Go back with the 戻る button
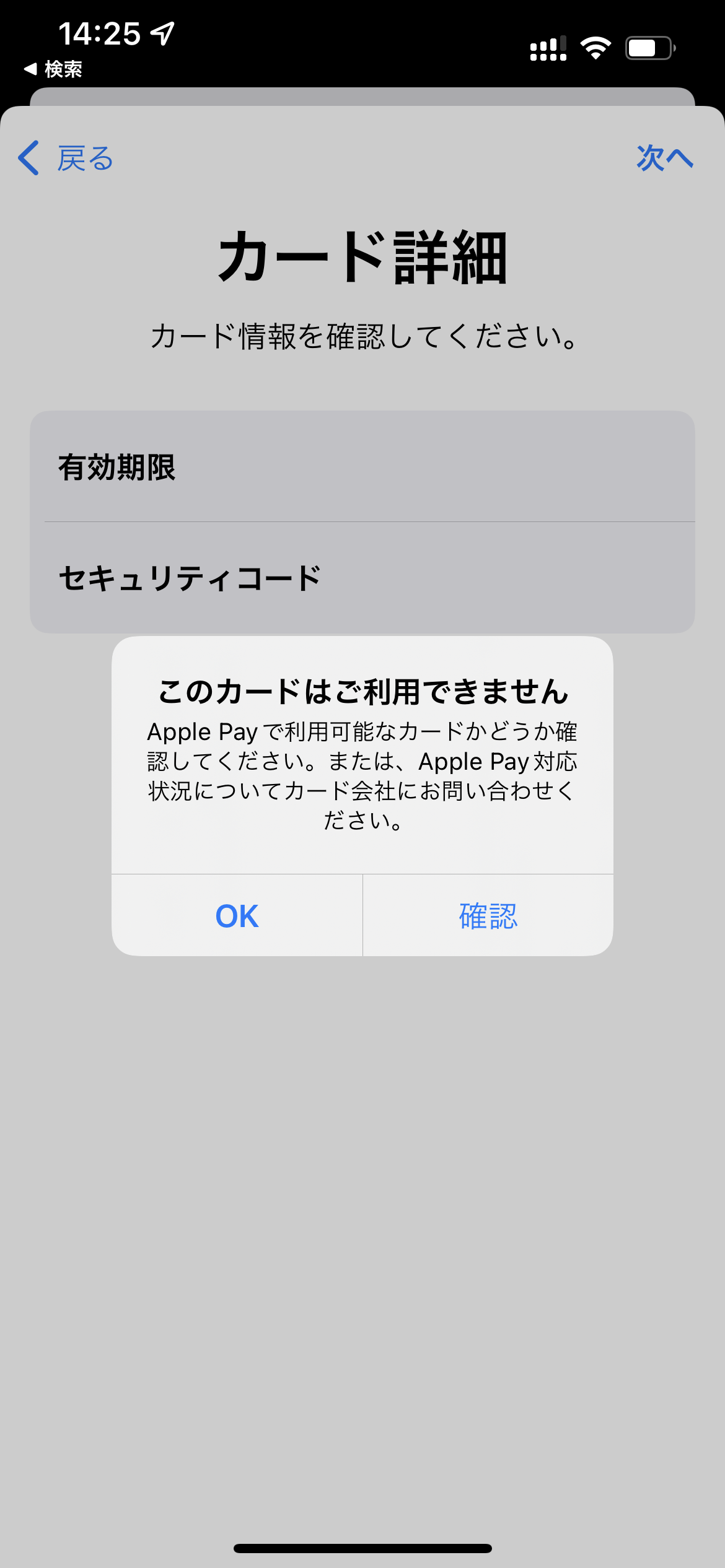 [x=66, y=159]
